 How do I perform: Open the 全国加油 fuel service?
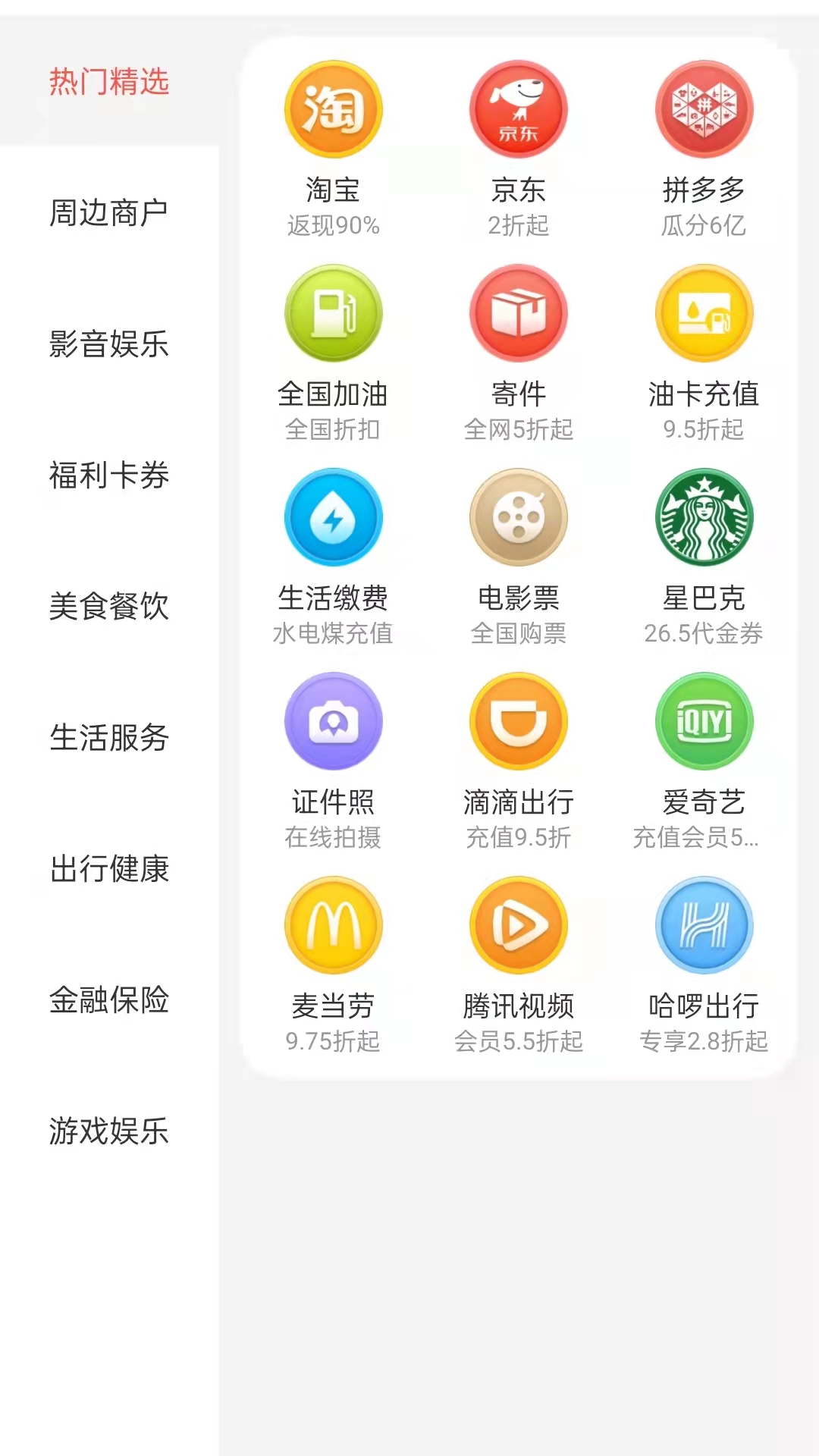point(334,312)
